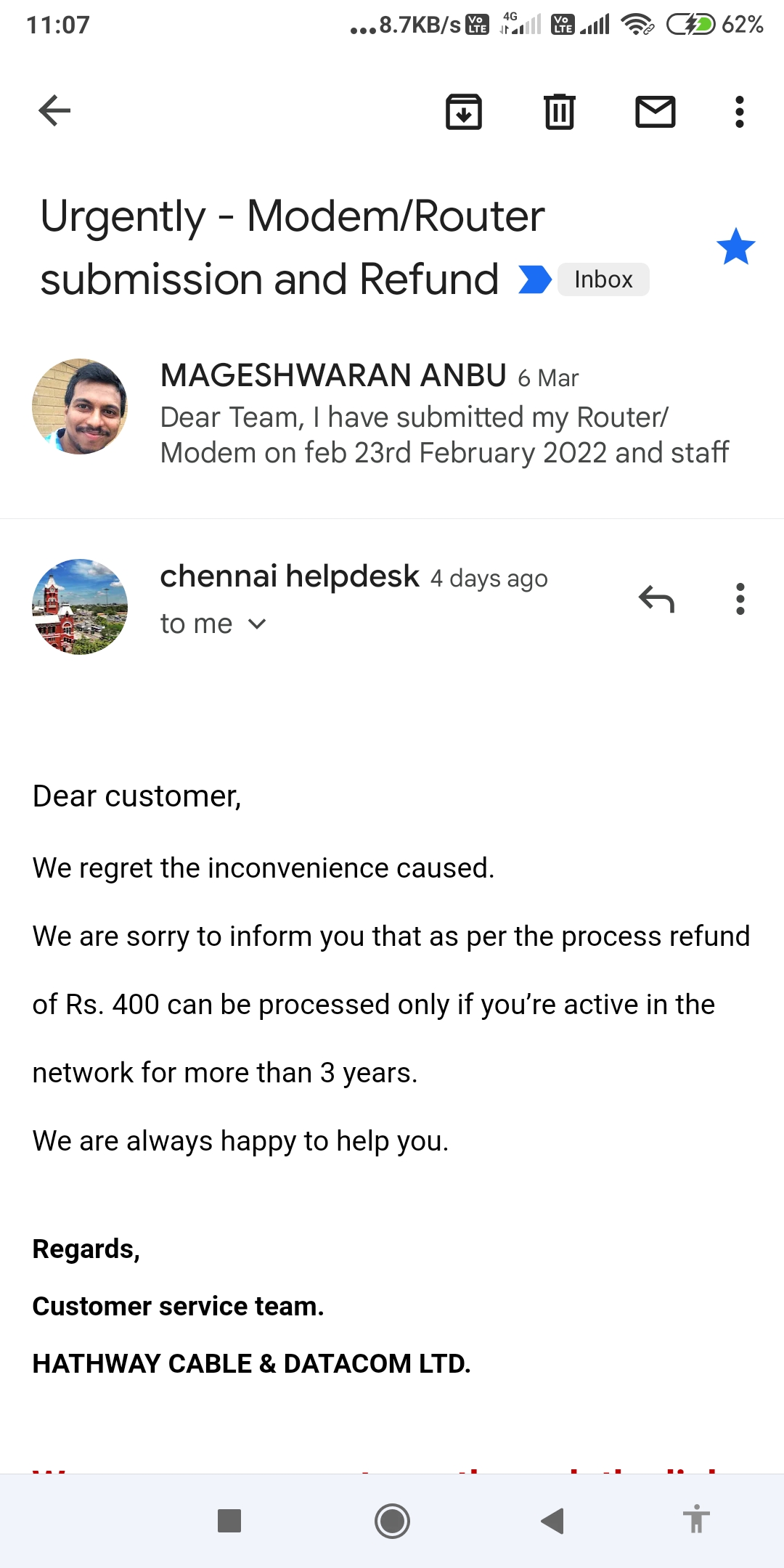Go to the phone's home screen

point(392,1521)
